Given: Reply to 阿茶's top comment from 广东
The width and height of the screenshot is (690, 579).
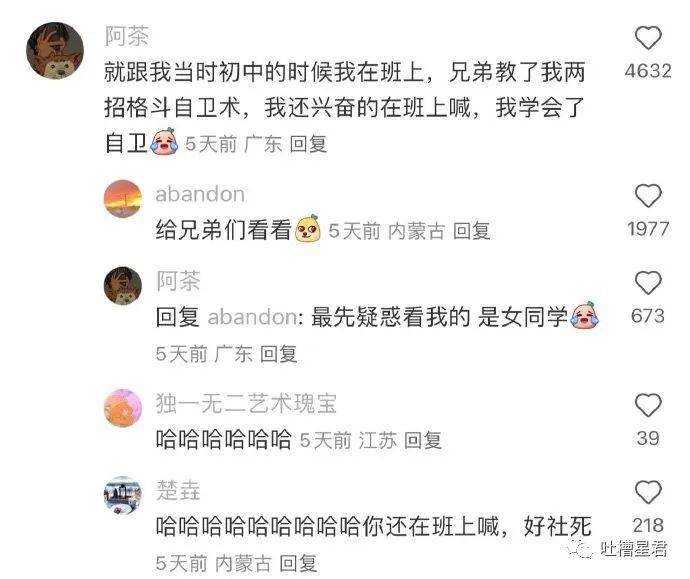Looking at the screenshot, I should click(308, 144).
